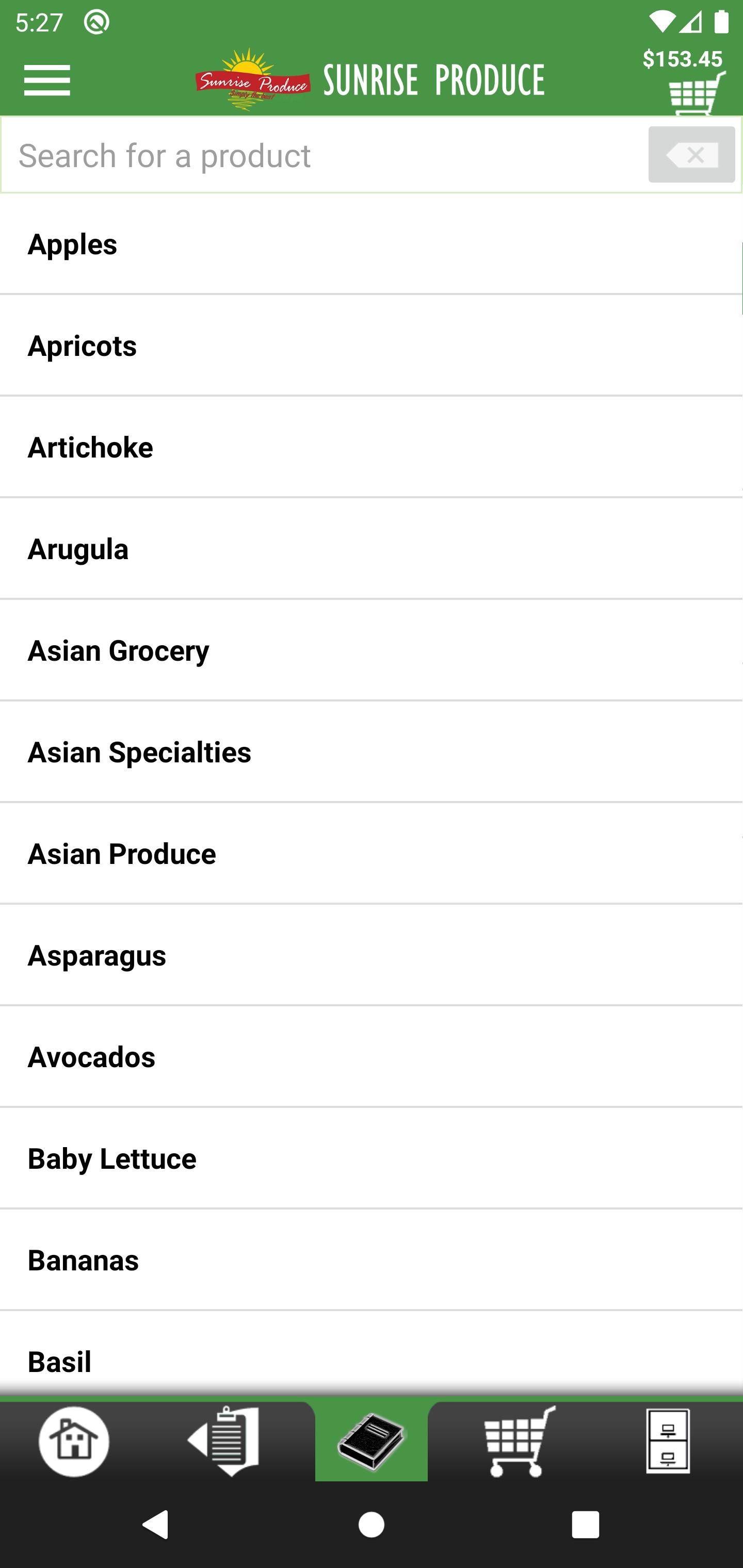The image size is (743, 1568).
Task: Browse the Avocados category
Action: (371, 1057)
